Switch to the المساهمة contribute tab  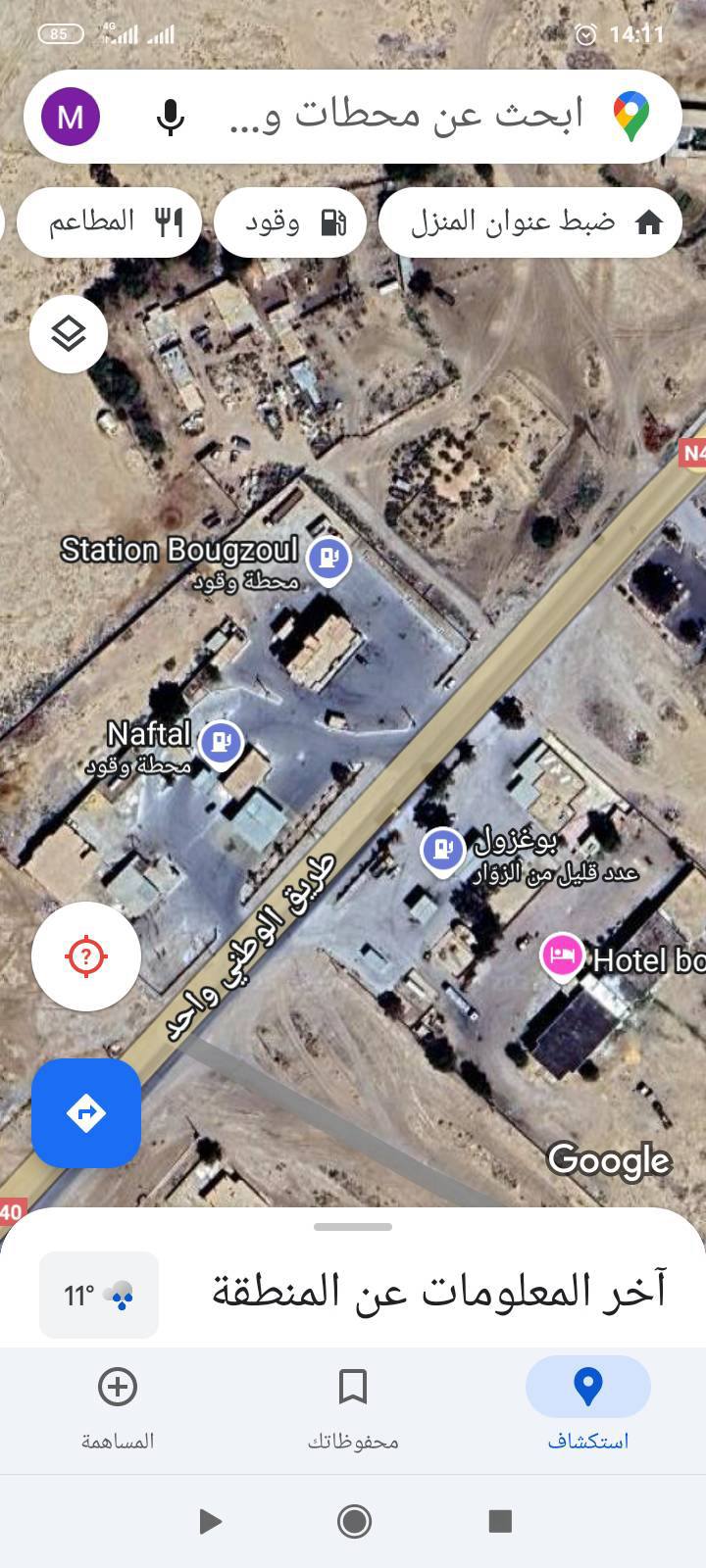[118, 1403]
